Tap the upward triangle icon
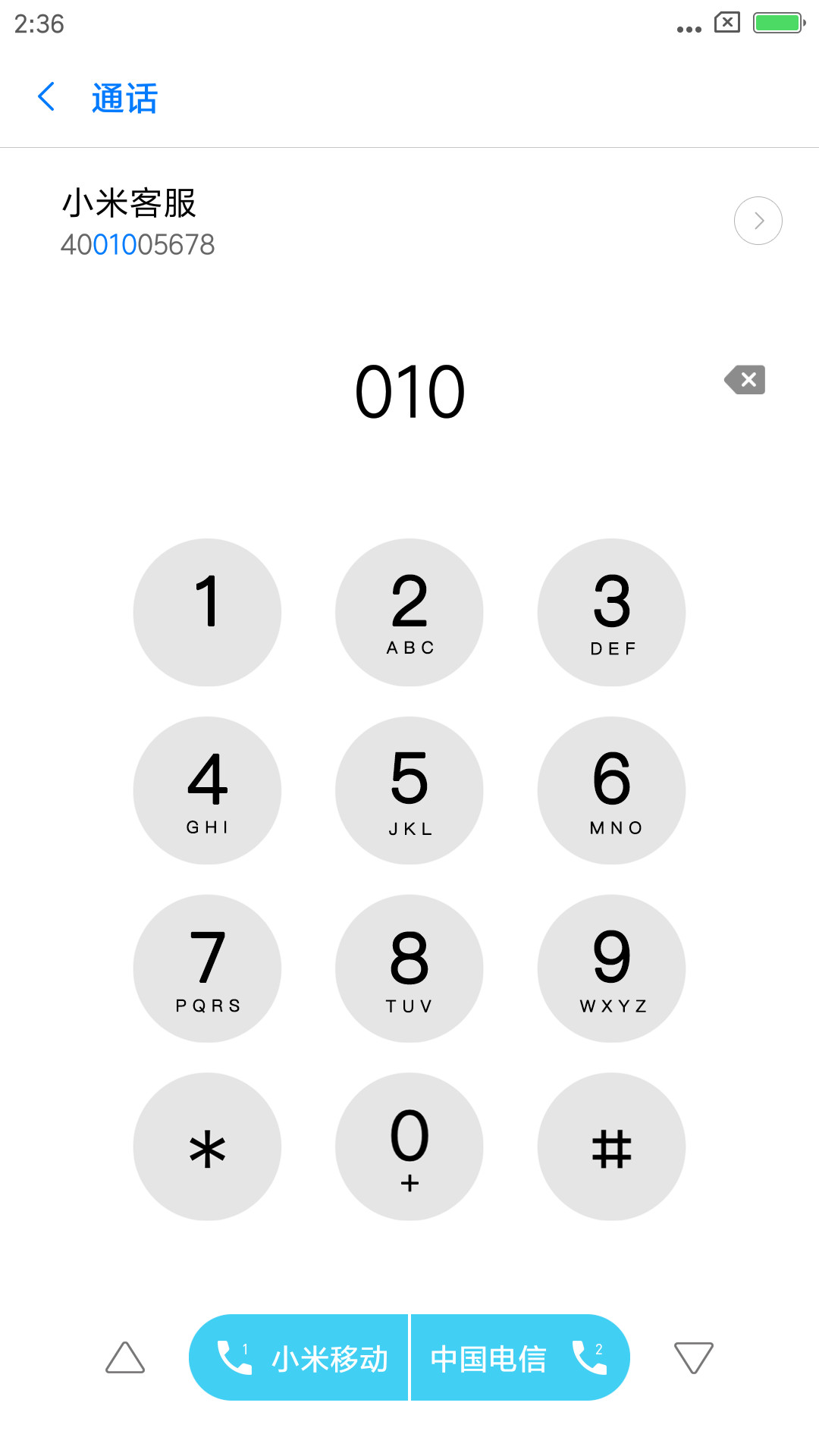 coord(125,1357)
